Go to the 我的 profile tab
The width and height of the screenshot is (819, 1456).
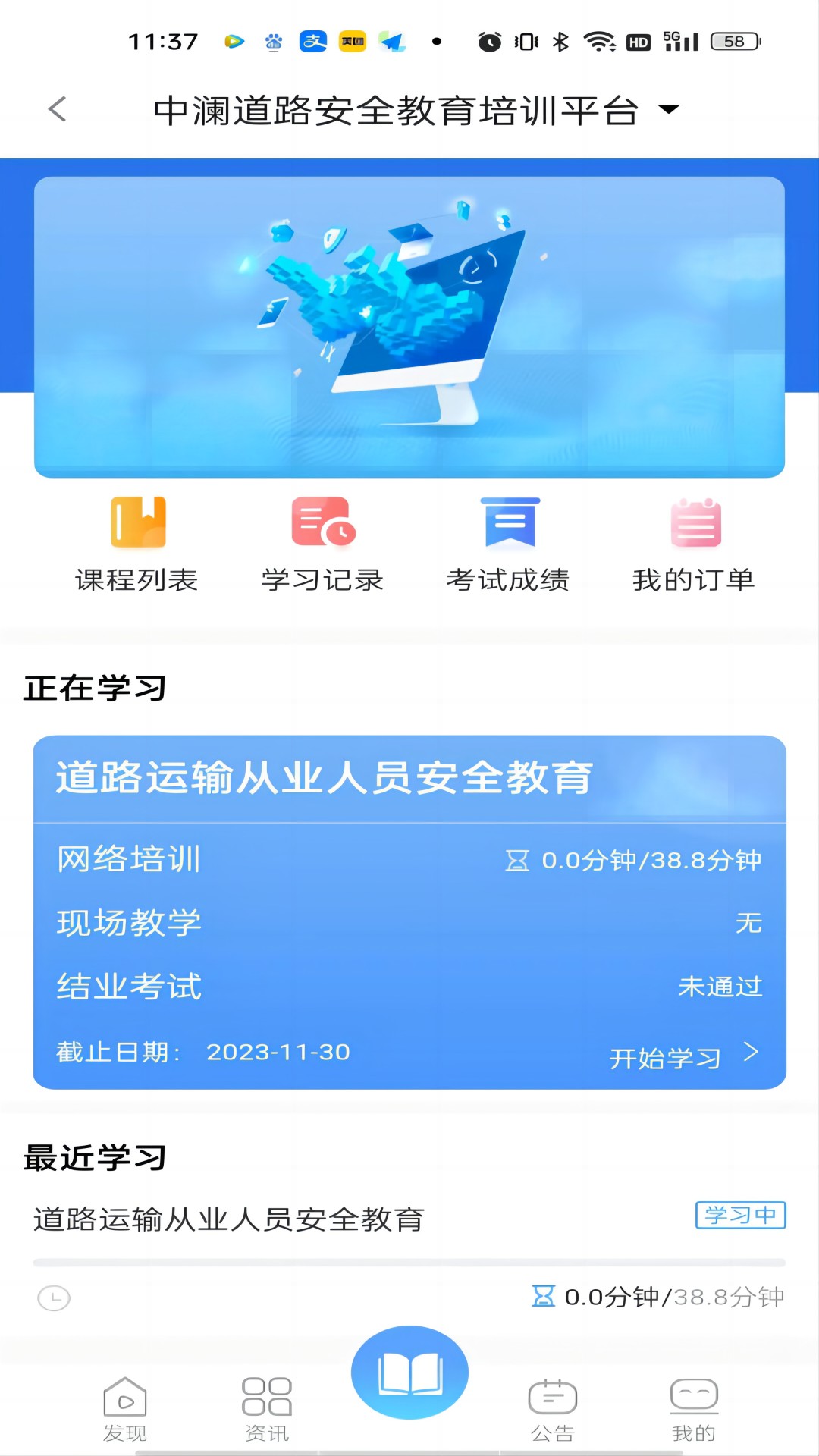click(694, 1408)
